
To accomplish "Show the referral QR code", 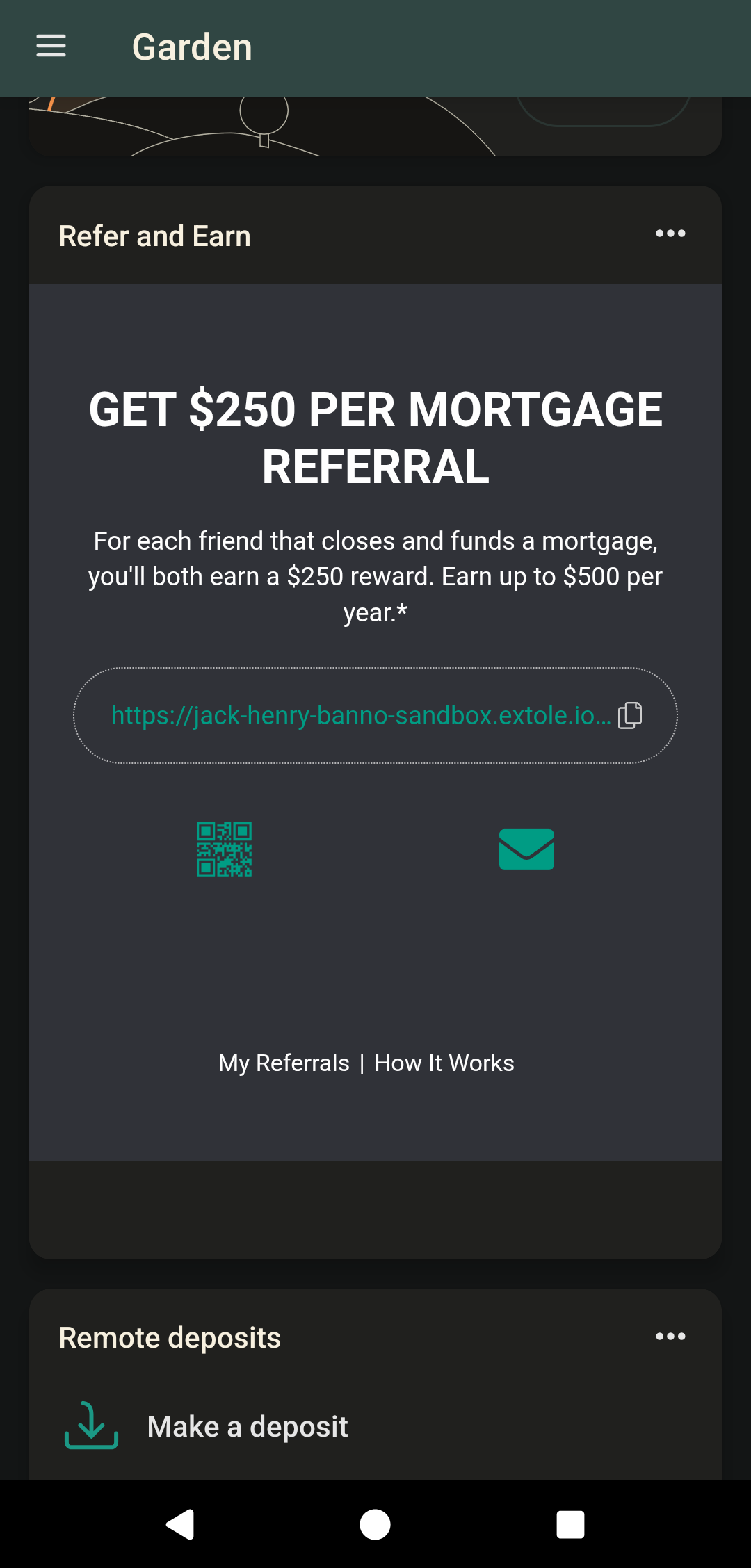I will (224, 849).
